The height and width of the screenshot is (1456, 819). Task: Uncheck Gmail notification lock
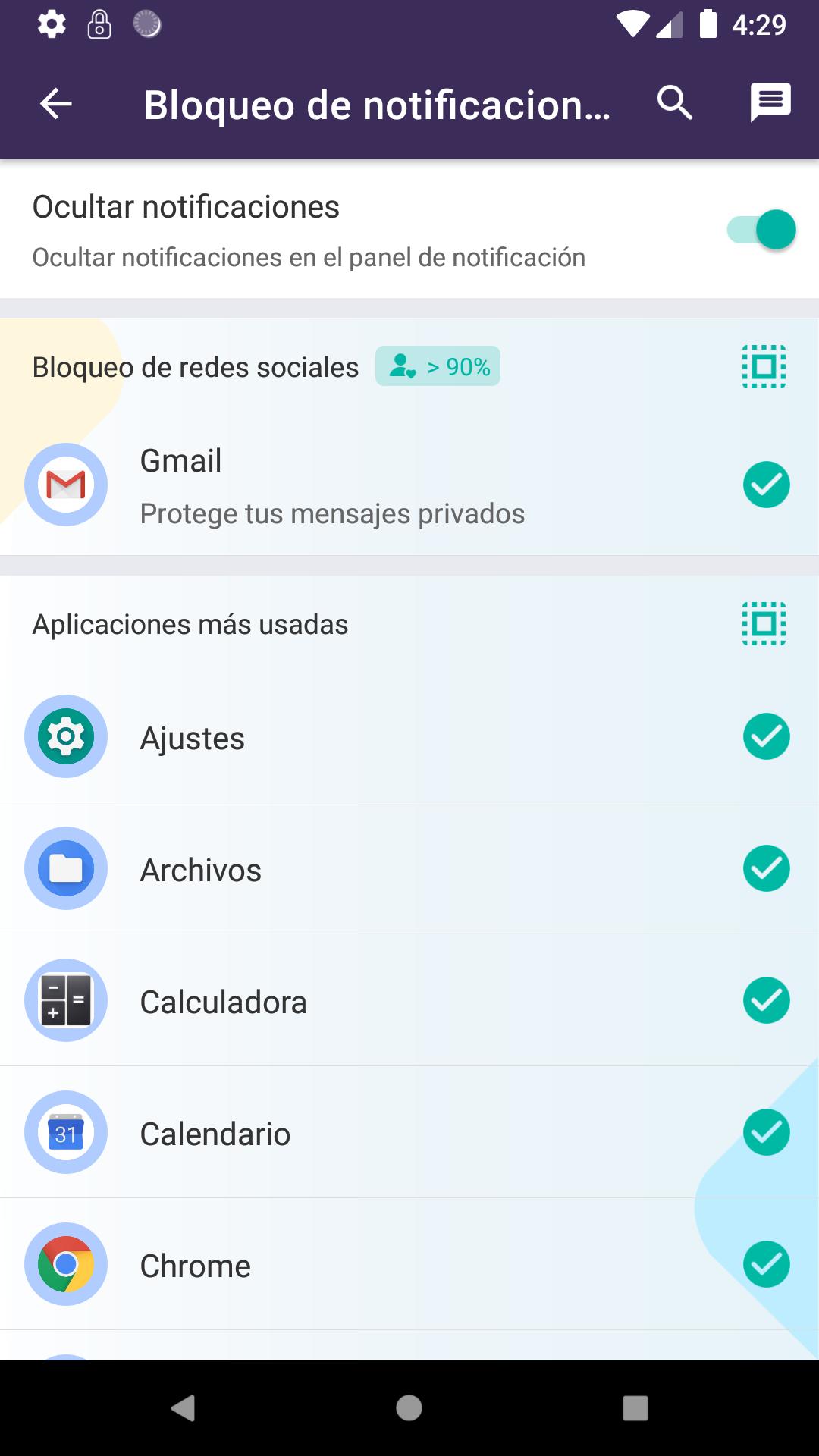pyautogui.click(x=767, y=485)
